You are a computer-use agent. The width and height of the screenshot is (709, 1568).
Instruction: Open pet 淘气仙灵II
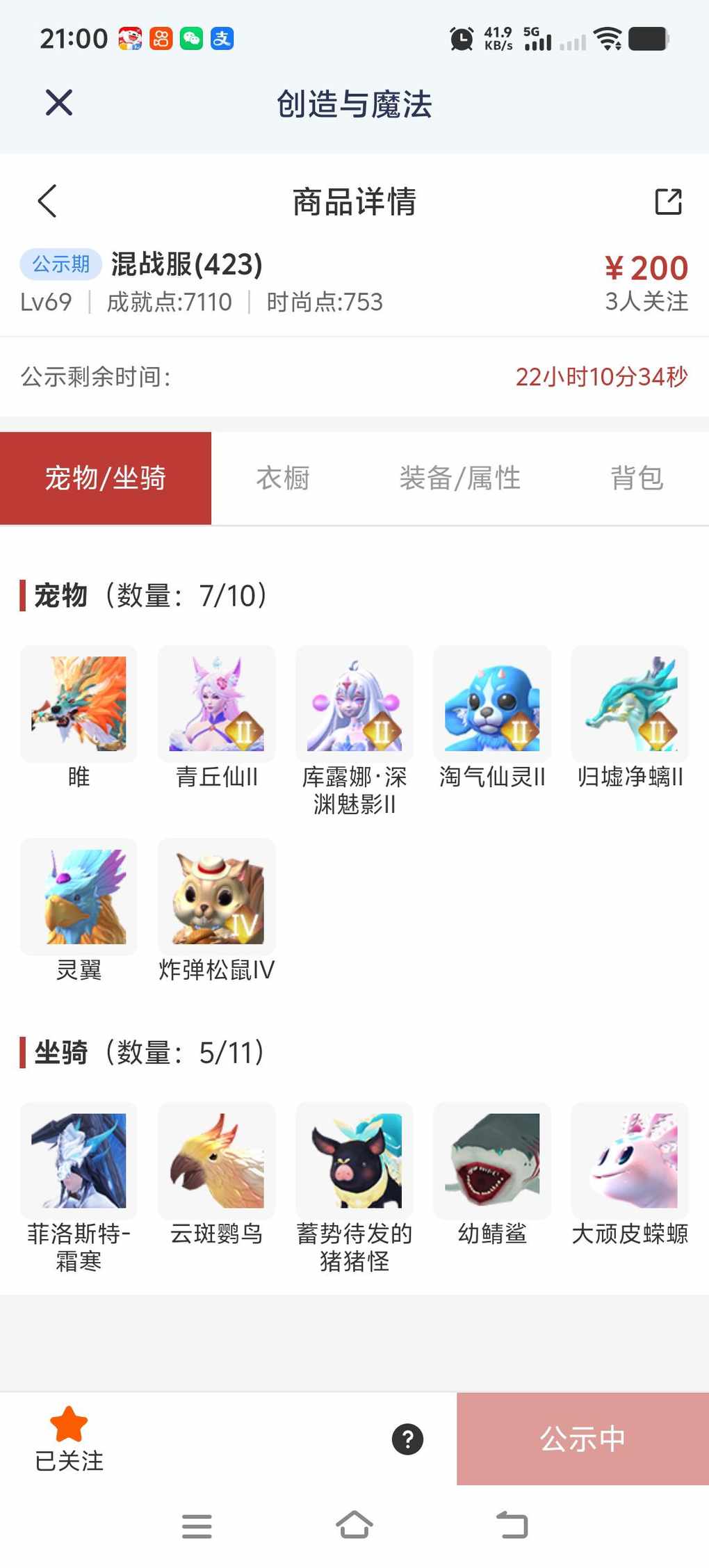(x=491, y=704)
